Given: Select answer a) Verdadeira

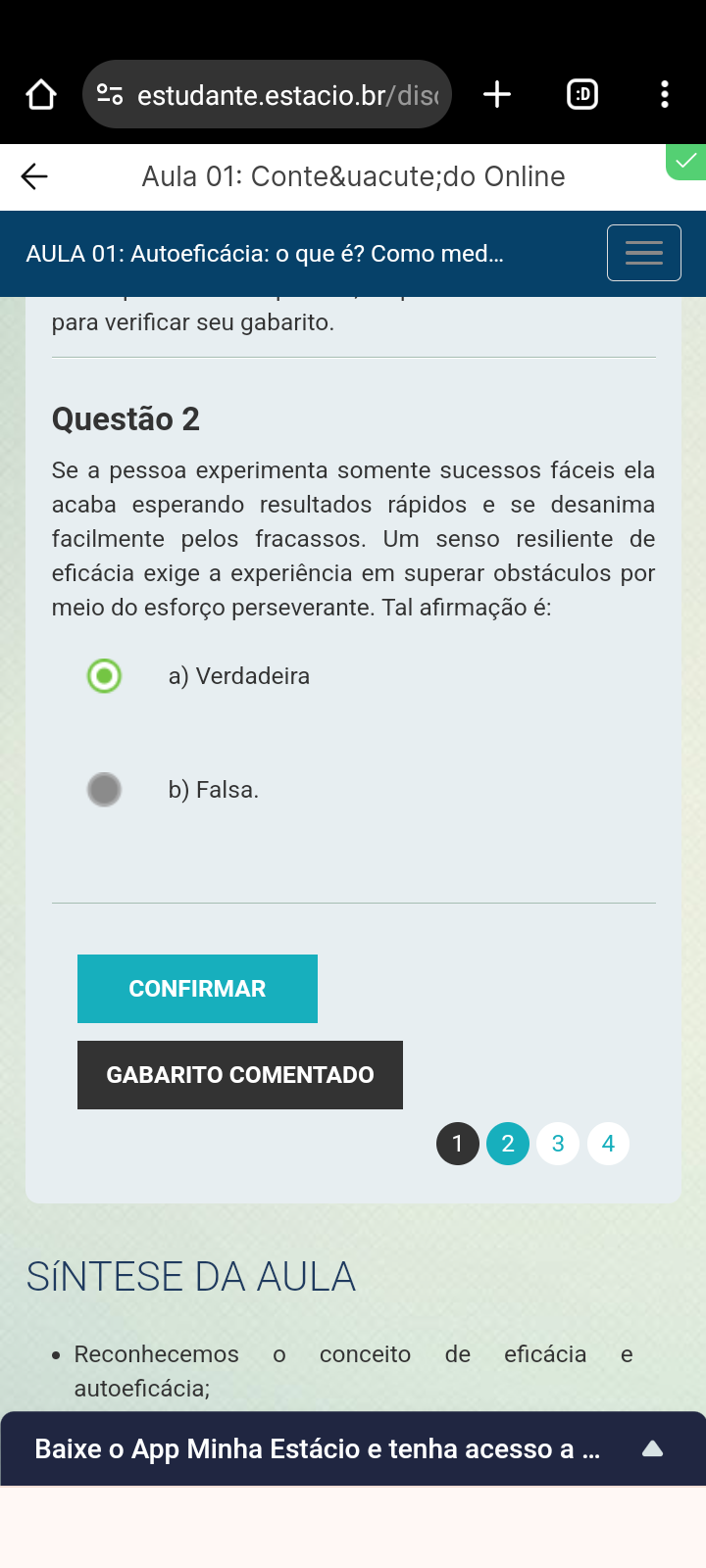Looking at the screenshot, I should pyautogui.click(x=104, y=676).
